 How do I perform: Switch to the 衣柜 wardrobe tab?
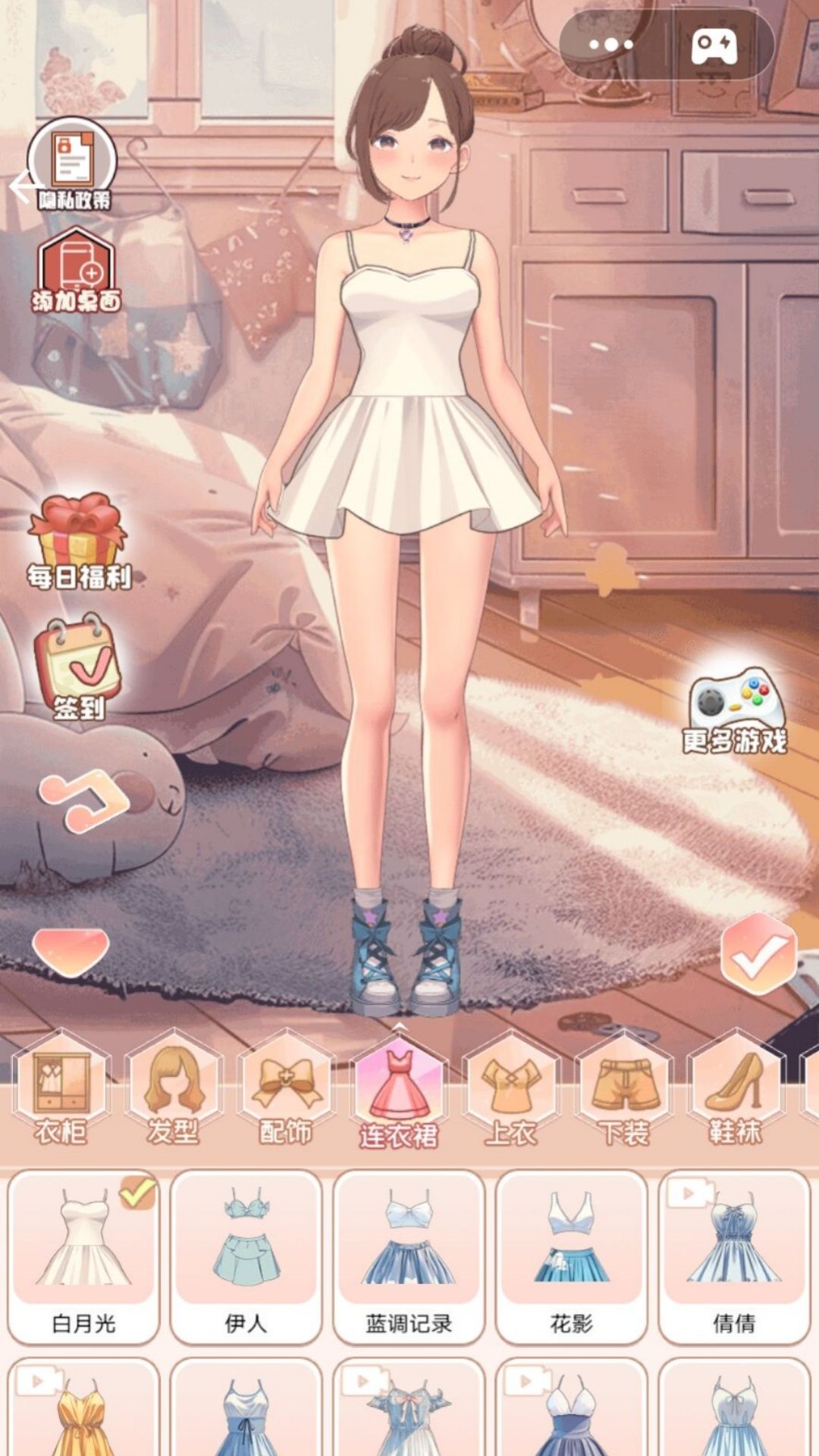[x=61, y=1090]
